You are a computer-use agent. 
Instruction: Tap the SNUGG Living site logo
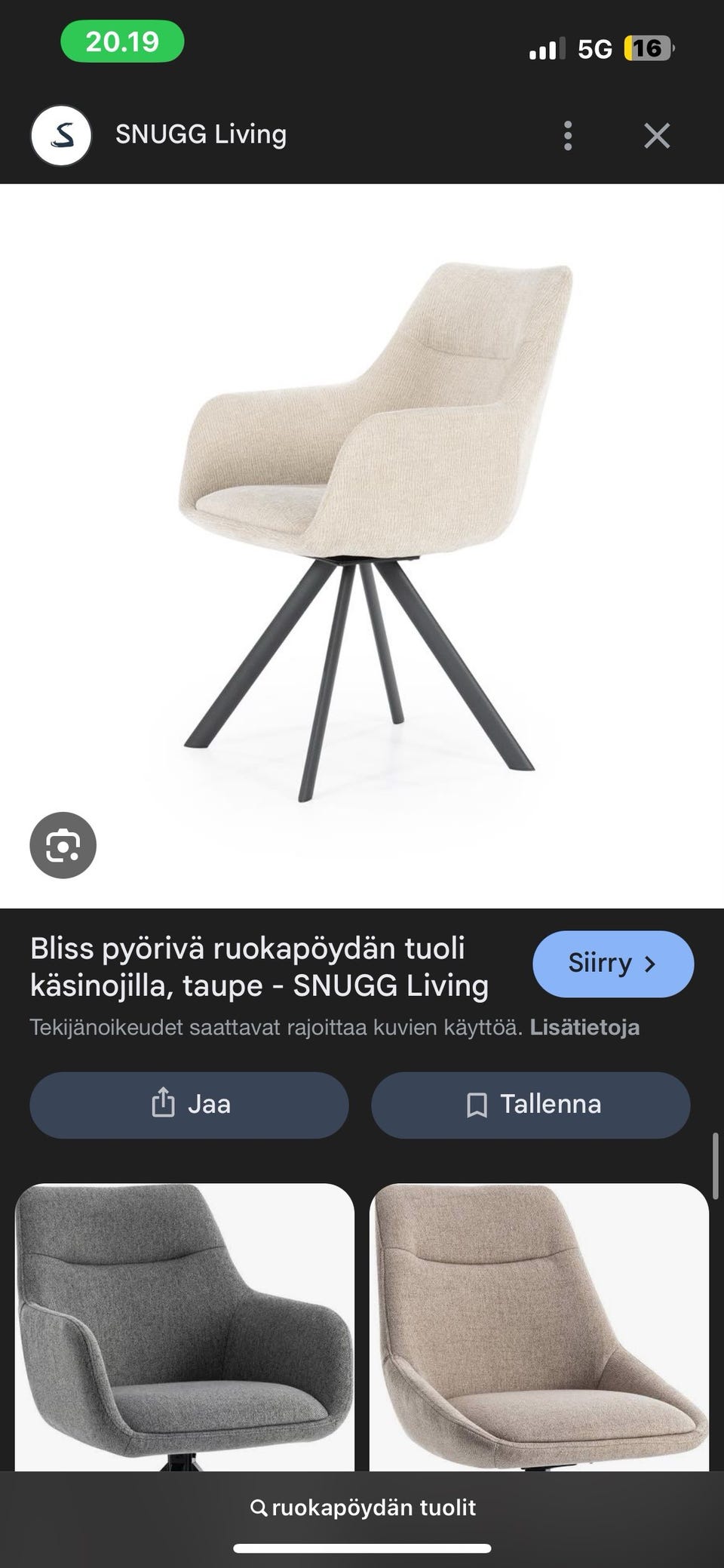coord(62,135)
